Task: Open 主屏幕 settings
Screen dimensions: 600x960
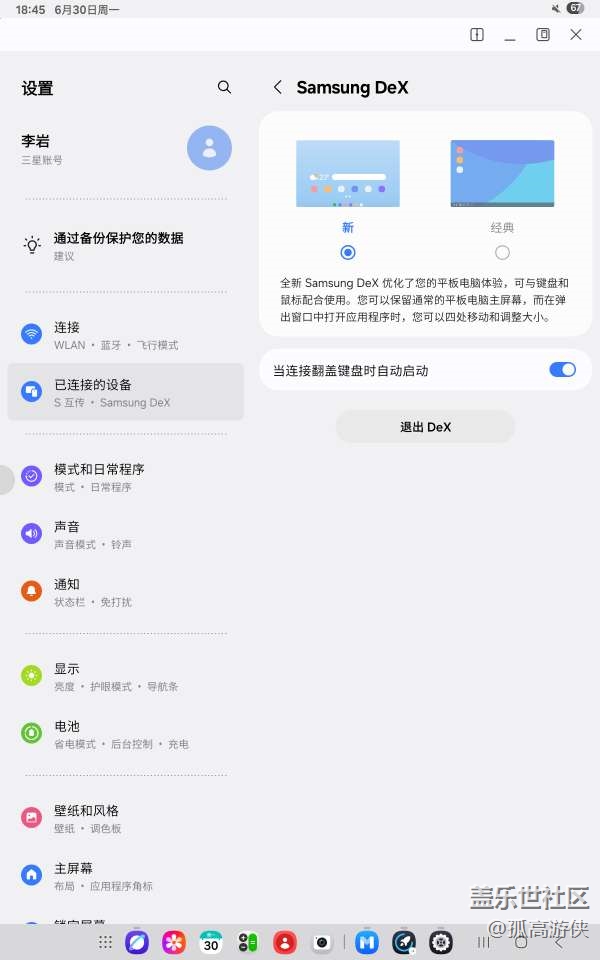Action: click(126, 876)
